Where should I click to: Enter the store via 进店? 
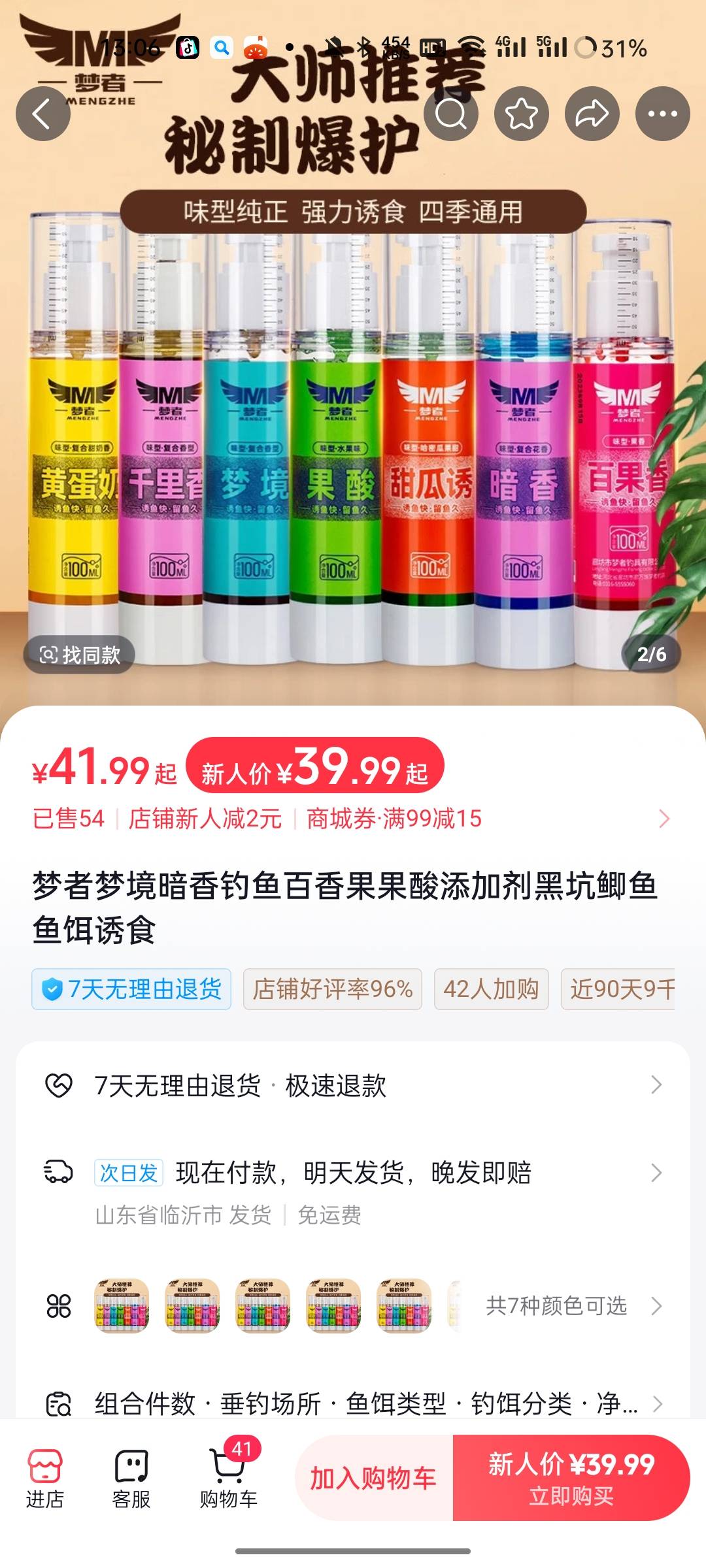coord(44,1478)
